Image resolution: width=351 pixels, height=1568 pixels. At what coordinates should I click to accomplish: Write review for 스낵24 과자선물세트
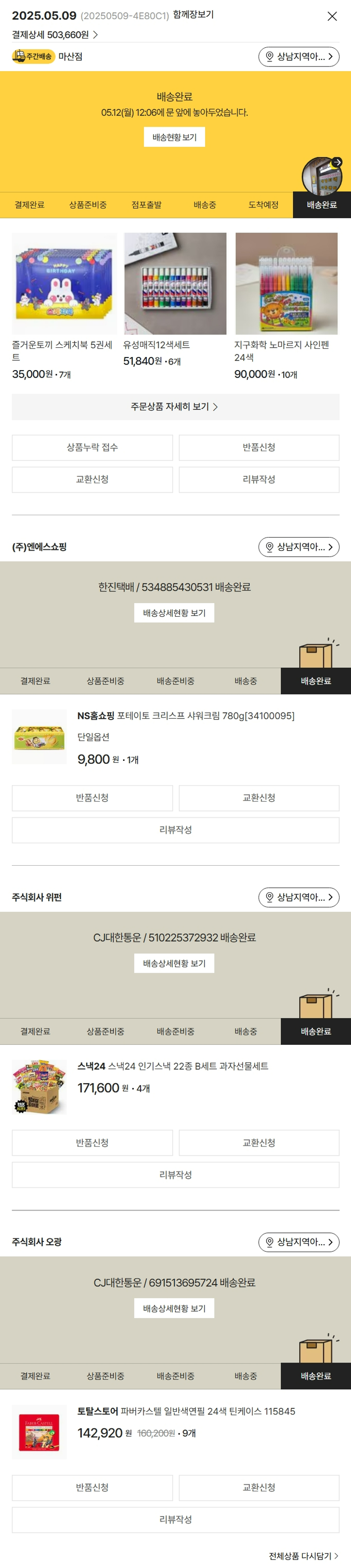pyautogui.click(x=175, y=1175)
